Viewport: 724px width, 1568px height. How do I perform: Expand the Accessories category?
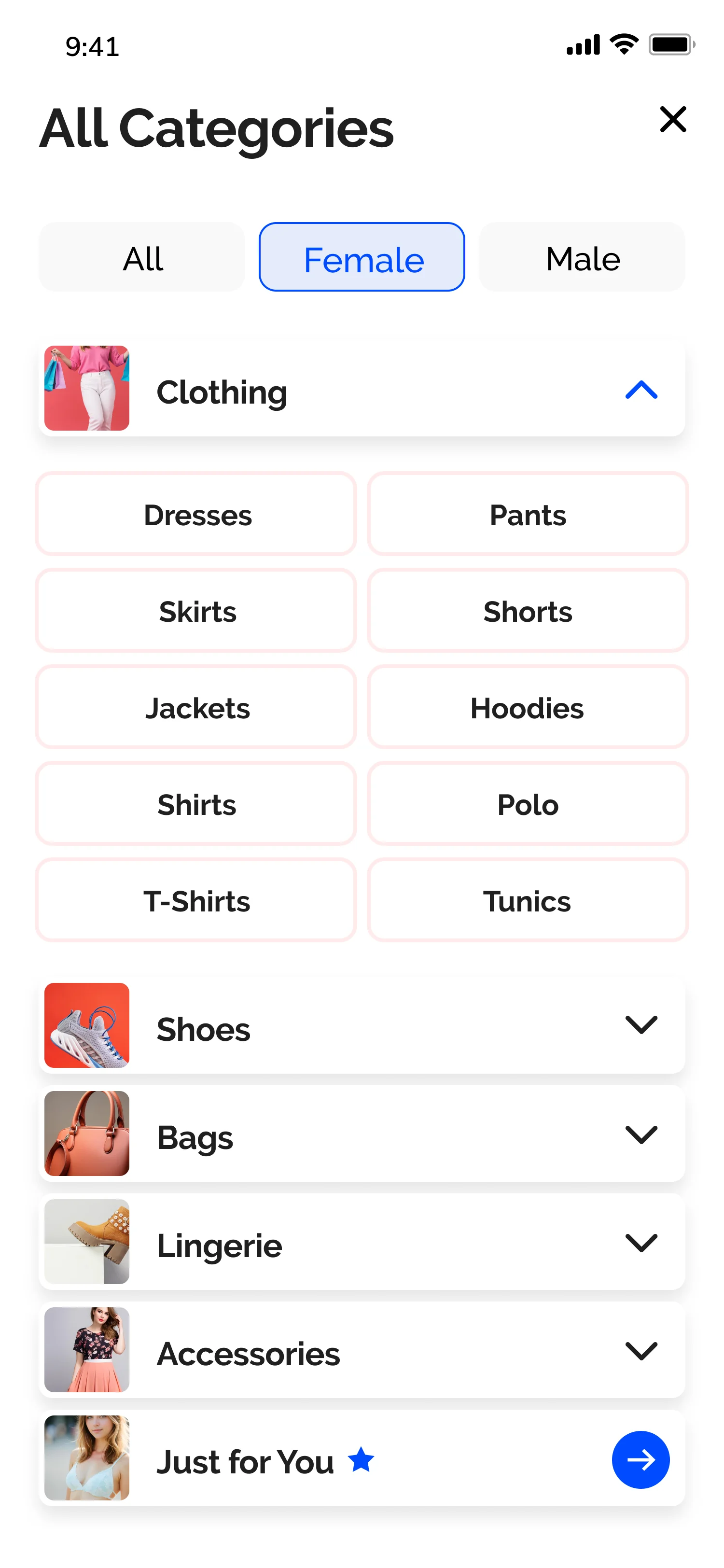point(640,1351)
